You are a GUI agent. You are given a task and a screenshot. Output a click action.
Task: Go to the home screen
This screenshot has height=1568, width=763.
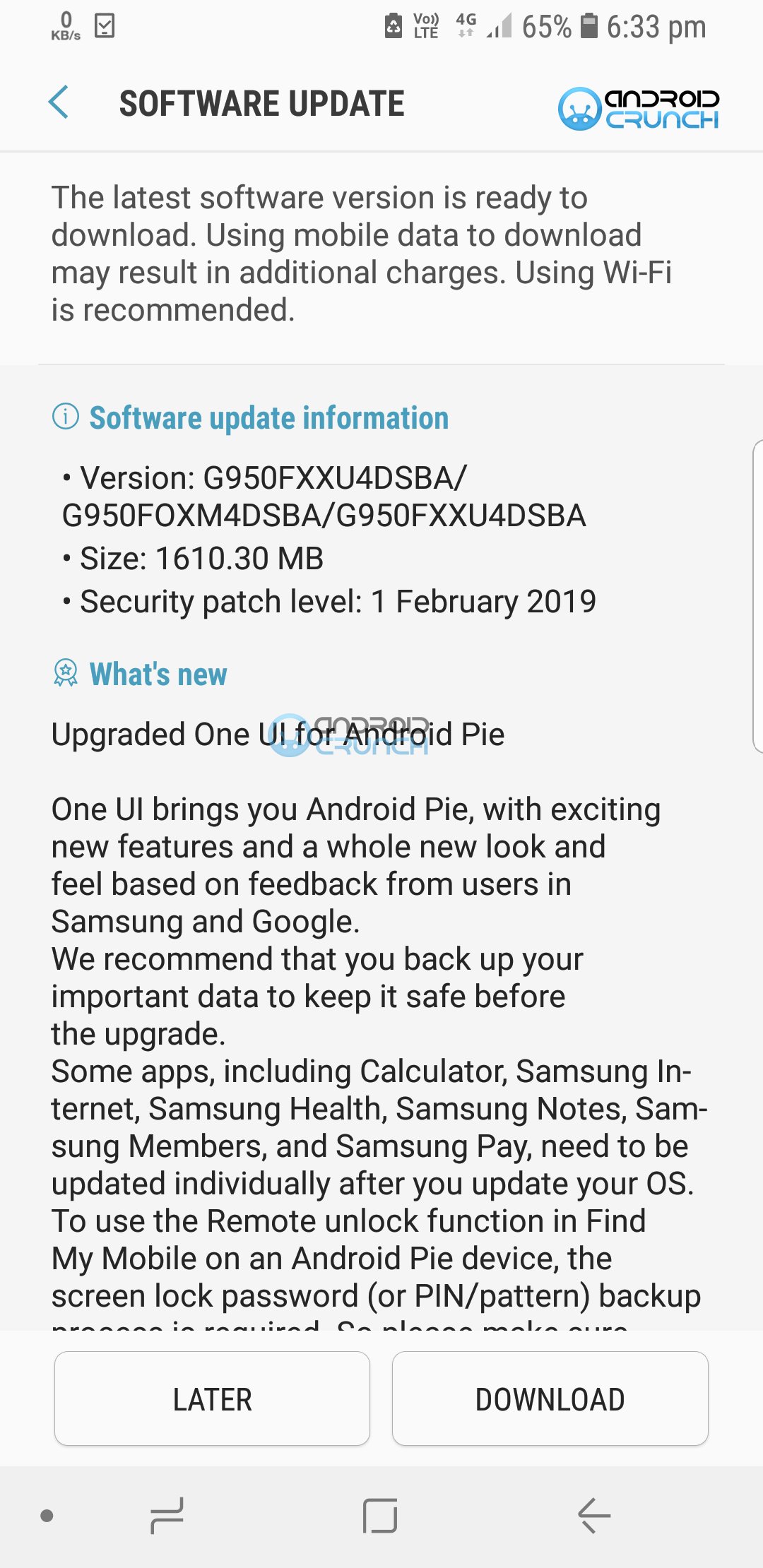click(380, 1516)
